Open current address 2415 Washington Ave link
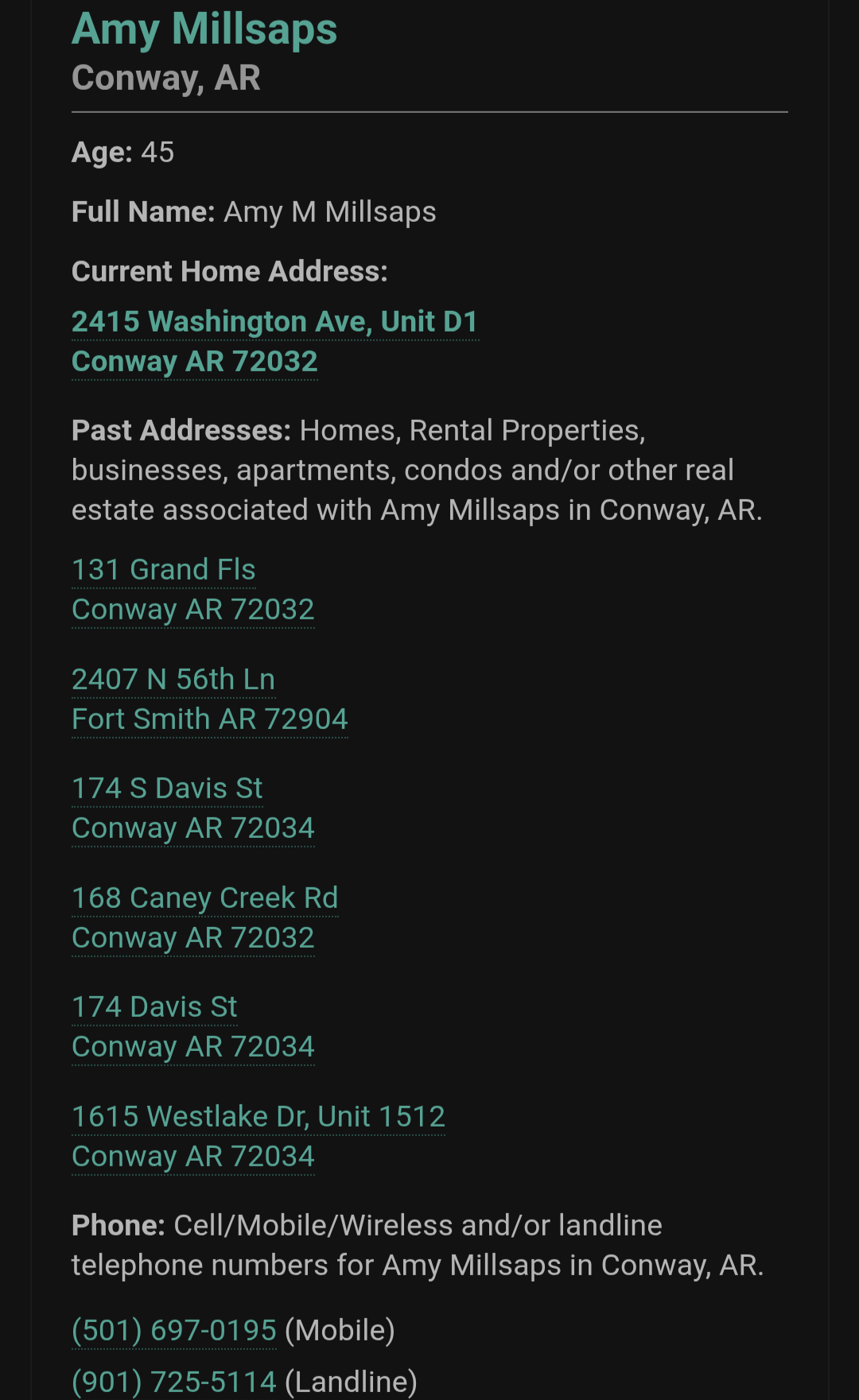 coord(274,322)
